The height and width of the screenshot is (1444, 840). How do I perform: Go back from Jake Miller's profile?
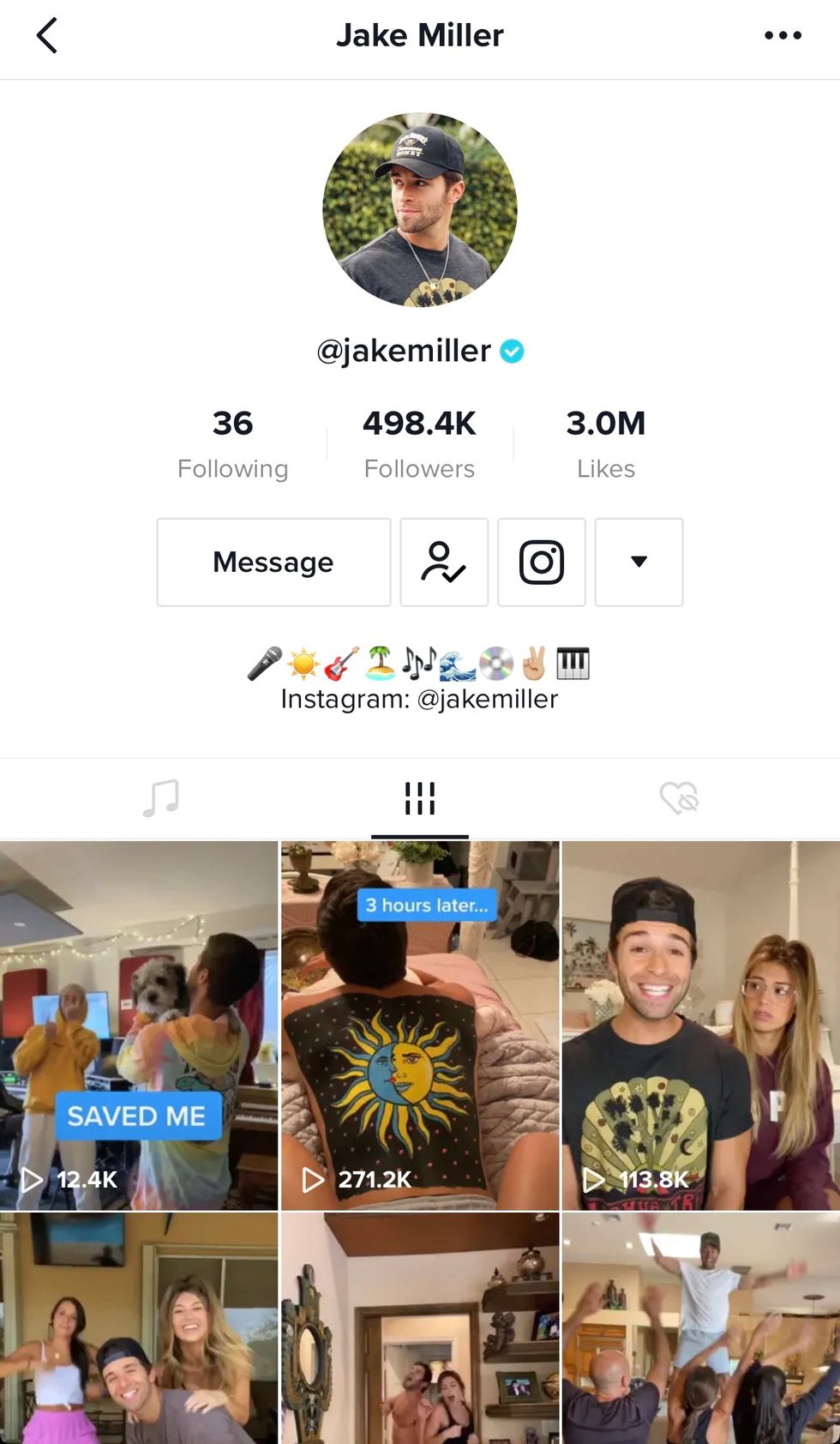47,36
